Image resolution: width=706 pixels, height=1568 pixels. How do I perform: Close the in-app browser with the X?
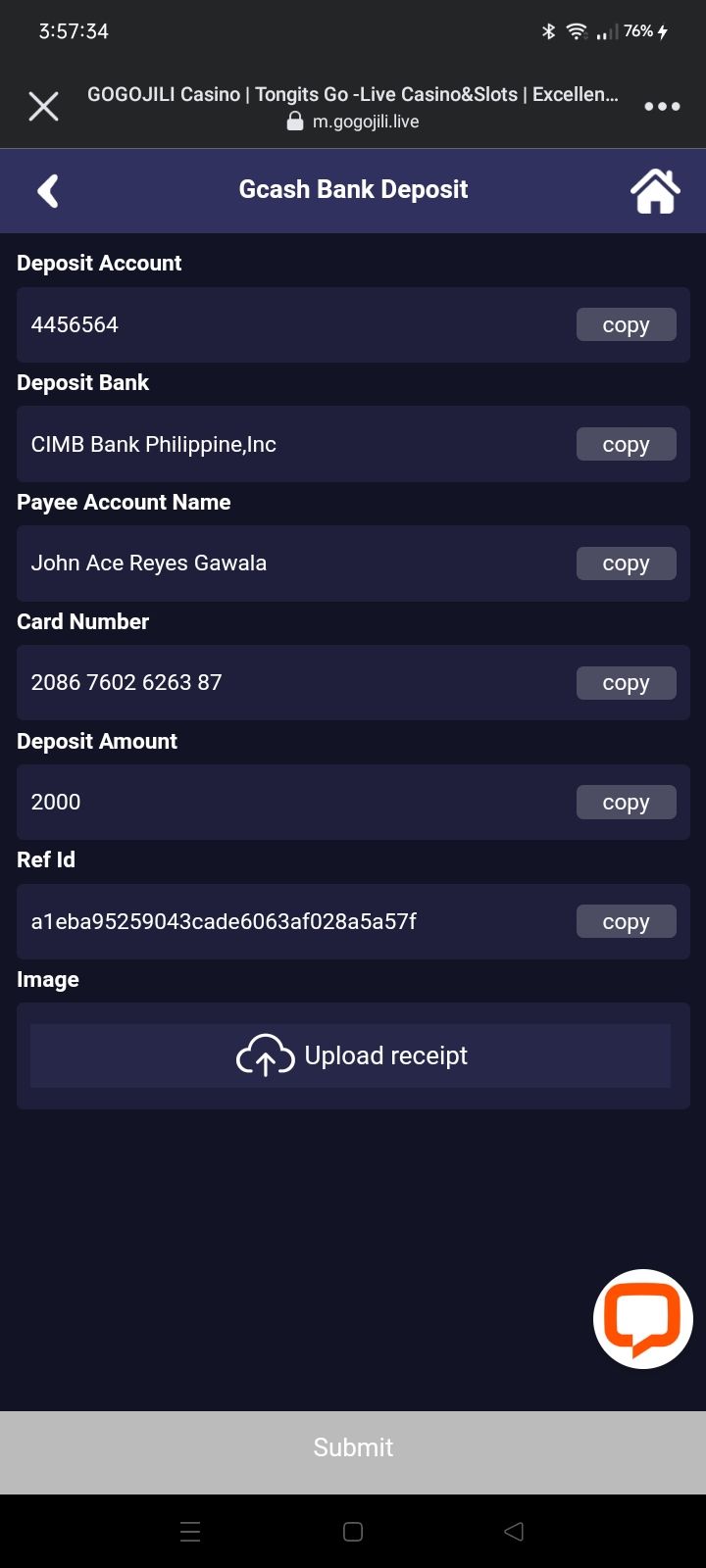(x=43, y=106)
